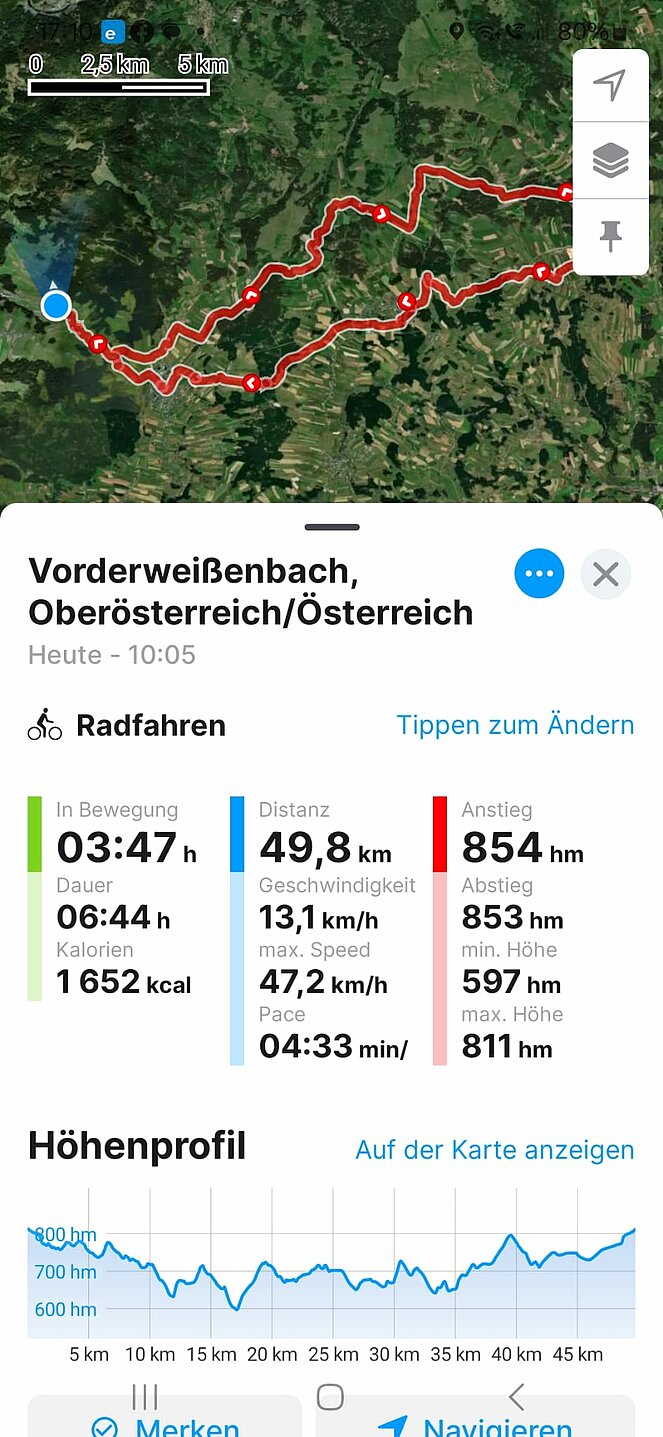Tap 'Tippen zum Ändern' to change activity
The image size is (663, 1437).
(x=515, y=725)
